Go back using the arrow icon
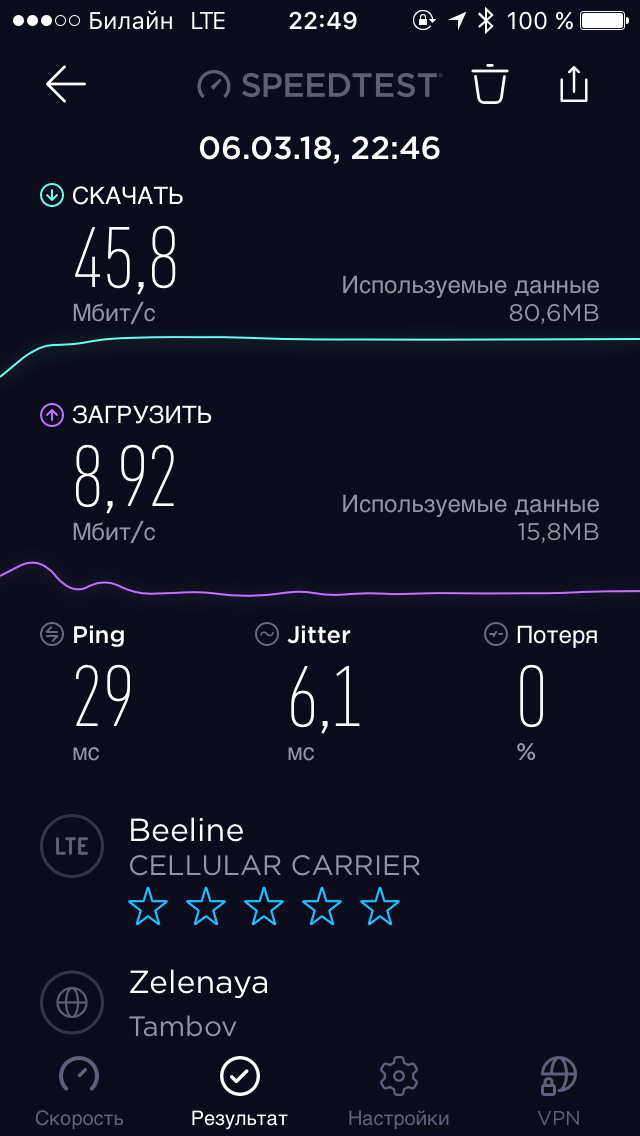Viewport: 640px width, 1136px height. pyautogui.click(x=66, y=85)
